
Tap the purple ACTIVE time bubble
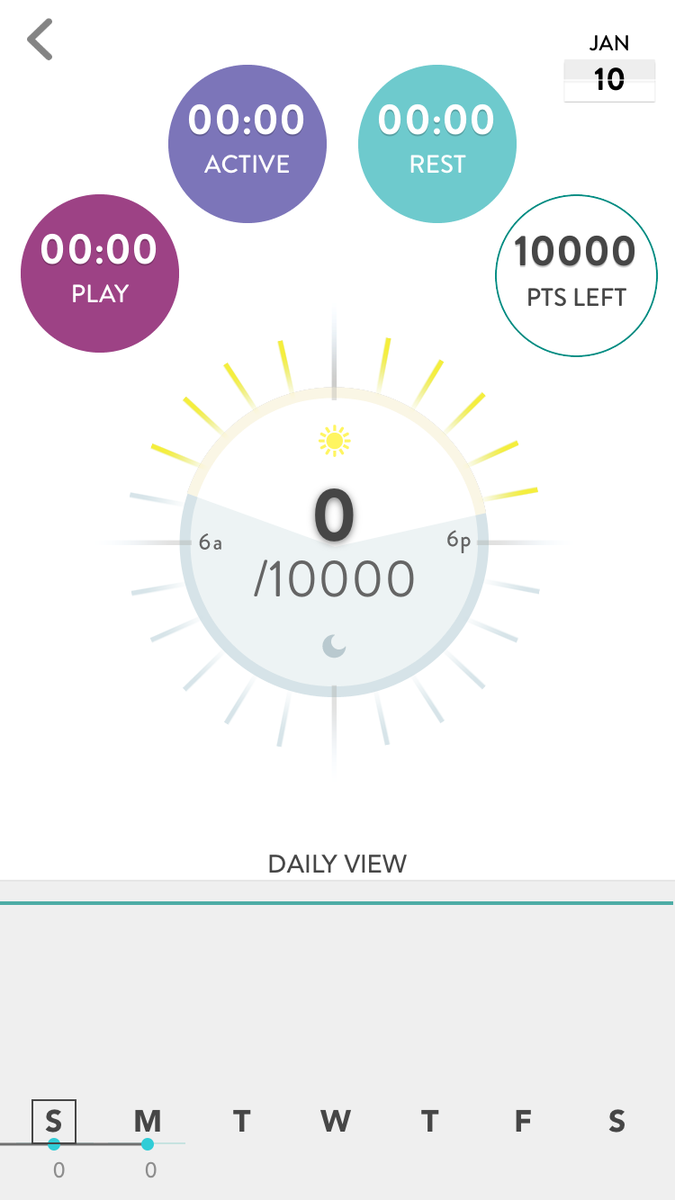[x=247, y=142]
